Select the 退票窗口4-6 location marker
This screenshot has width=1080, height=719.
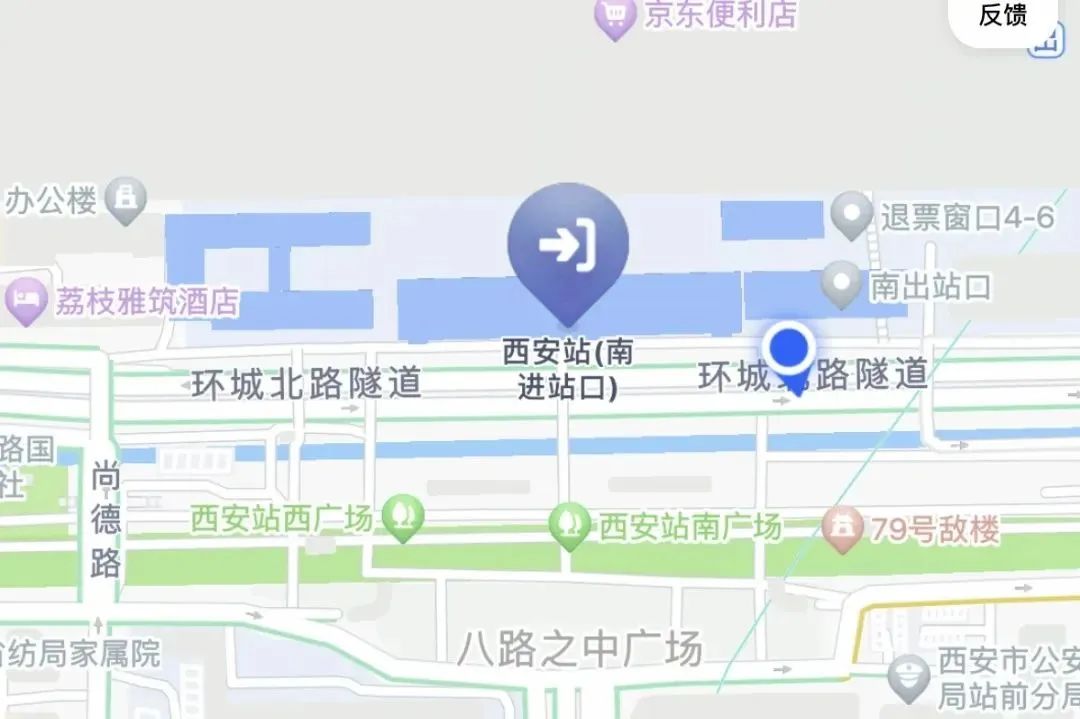[852, 216]
